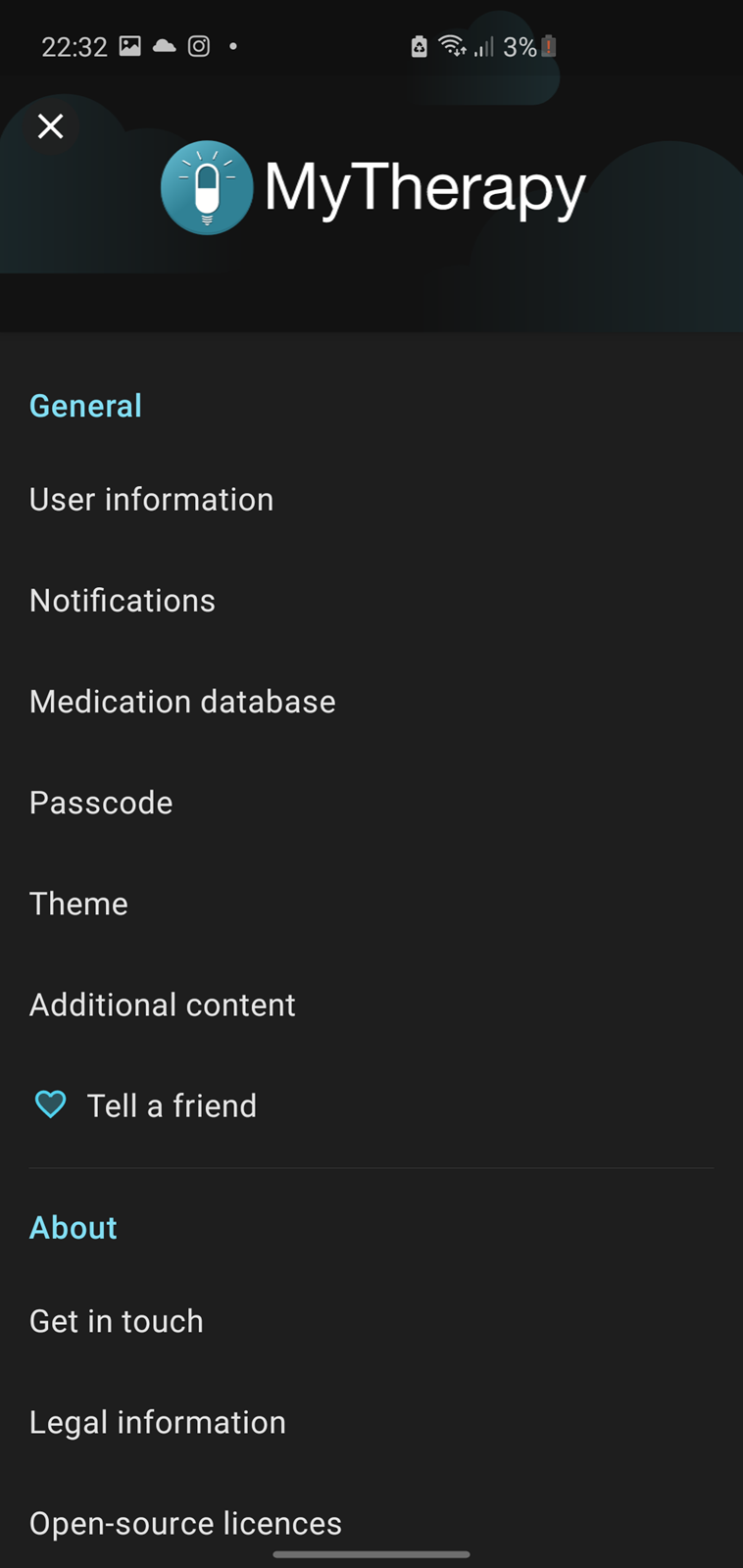
Task: Close the settings screen
Action: [x=50, y=125]
